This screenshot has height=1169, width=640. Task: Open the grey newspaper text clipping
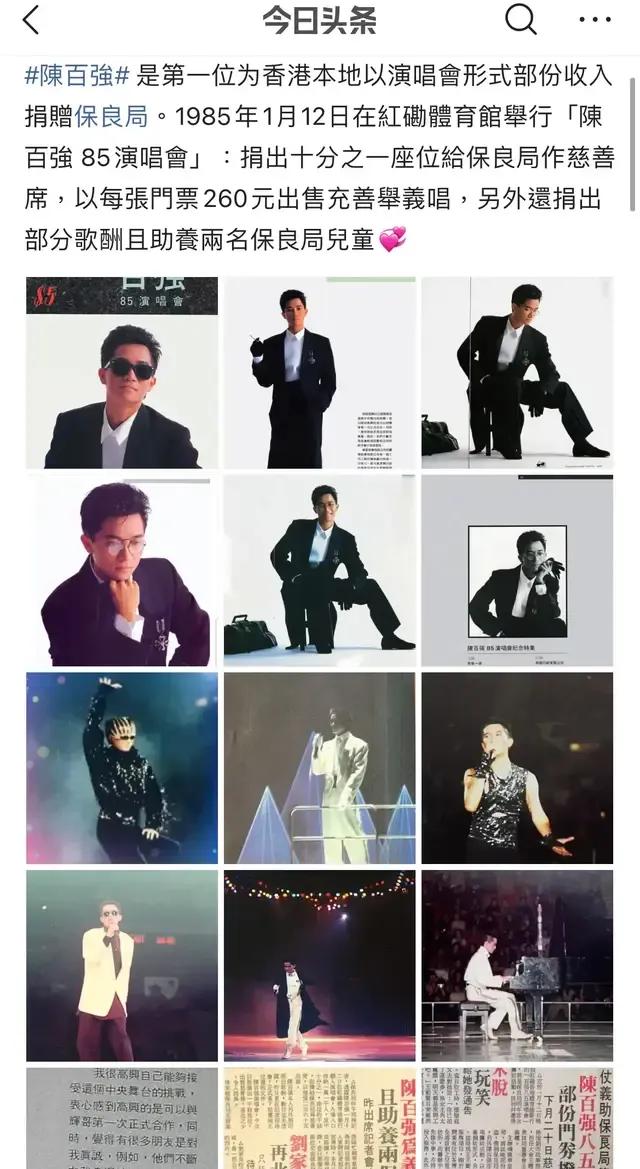pyautogui.click(x=122, y=1118)
